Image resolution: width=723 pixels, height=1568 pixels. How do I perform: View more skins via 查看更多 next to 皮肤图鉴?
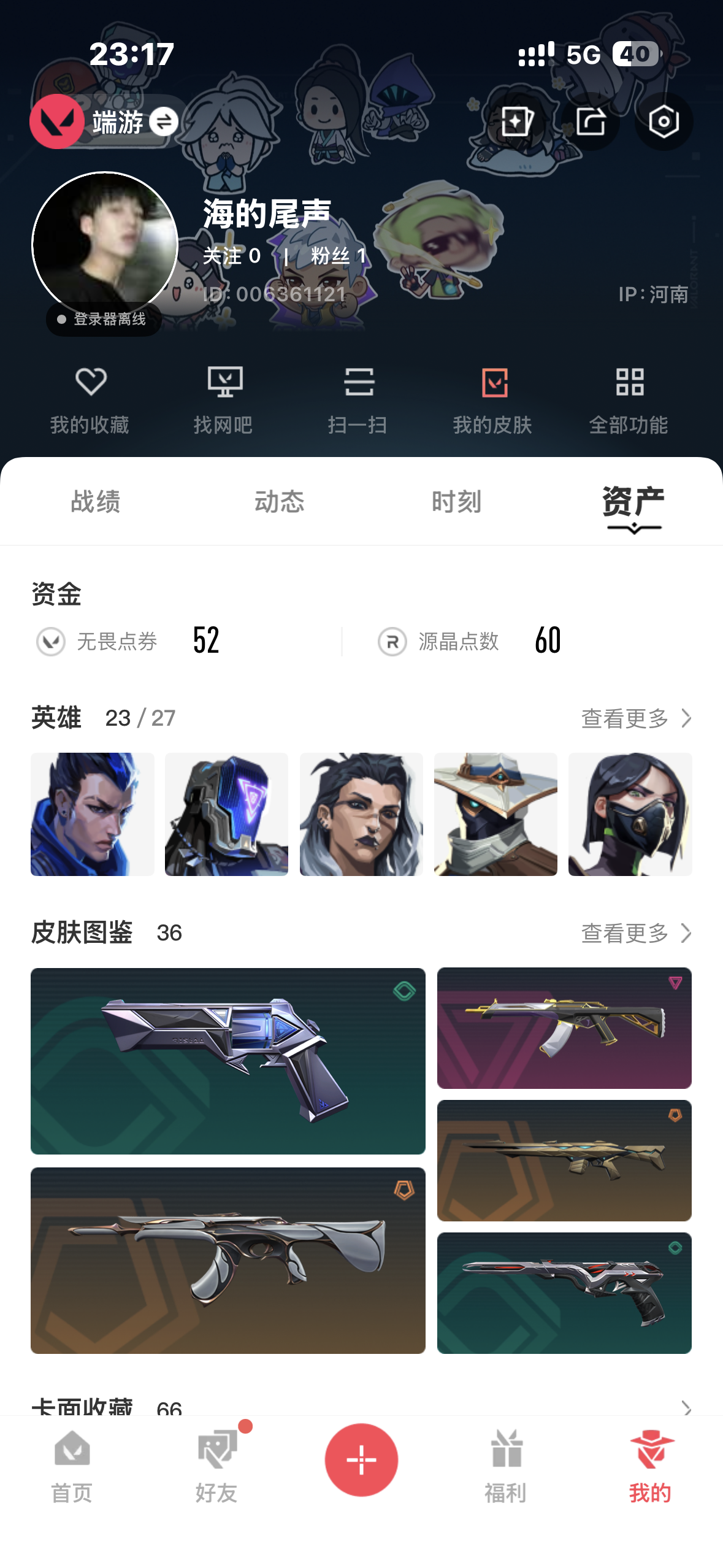tap(635, 933)
